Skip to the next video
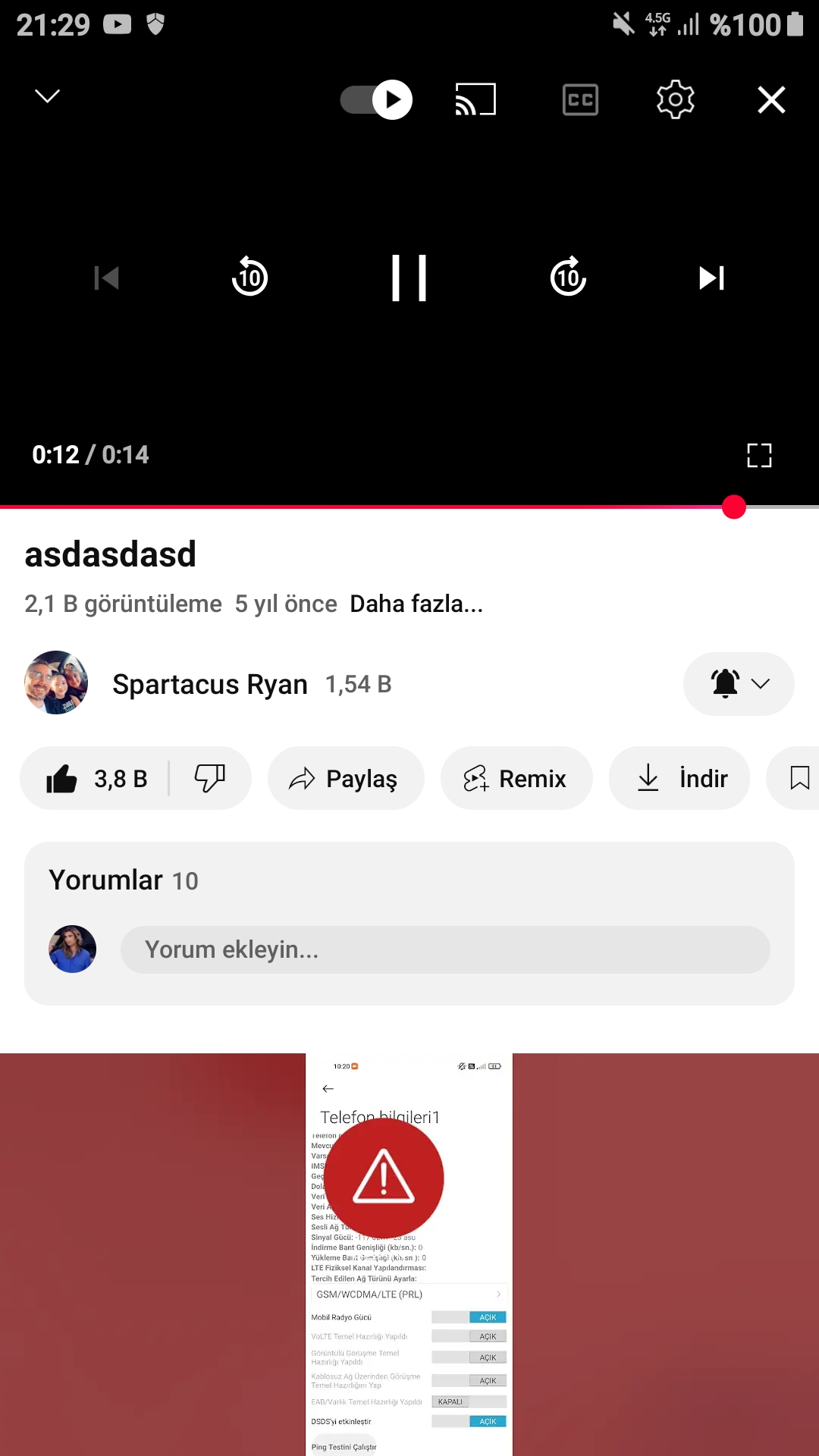This screenshot has width=819, height=1456. pyautogui.click(x=711, y=278)
